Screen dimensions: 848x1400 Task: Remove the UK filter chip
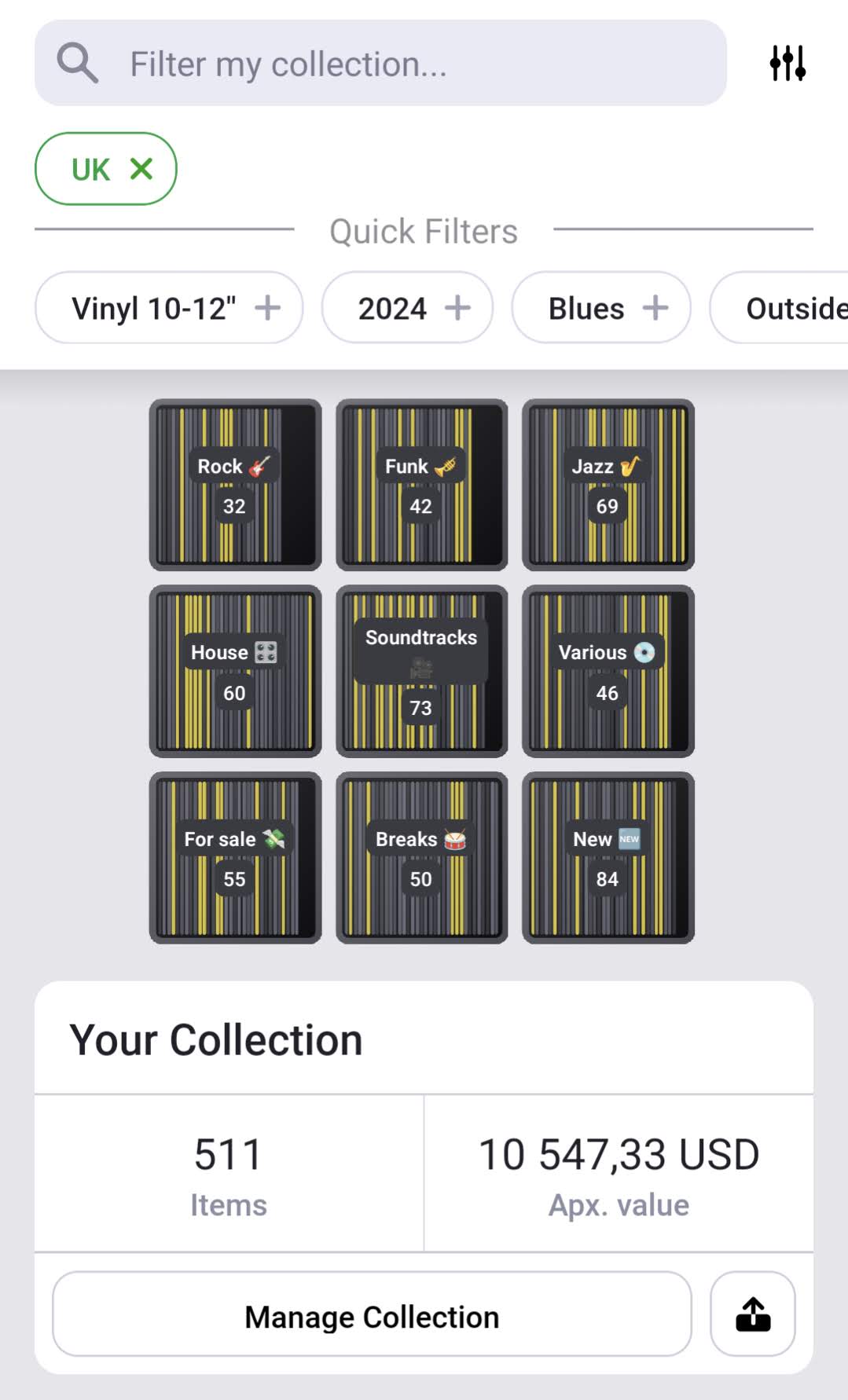pyautogui.click(x=141, y=169)
